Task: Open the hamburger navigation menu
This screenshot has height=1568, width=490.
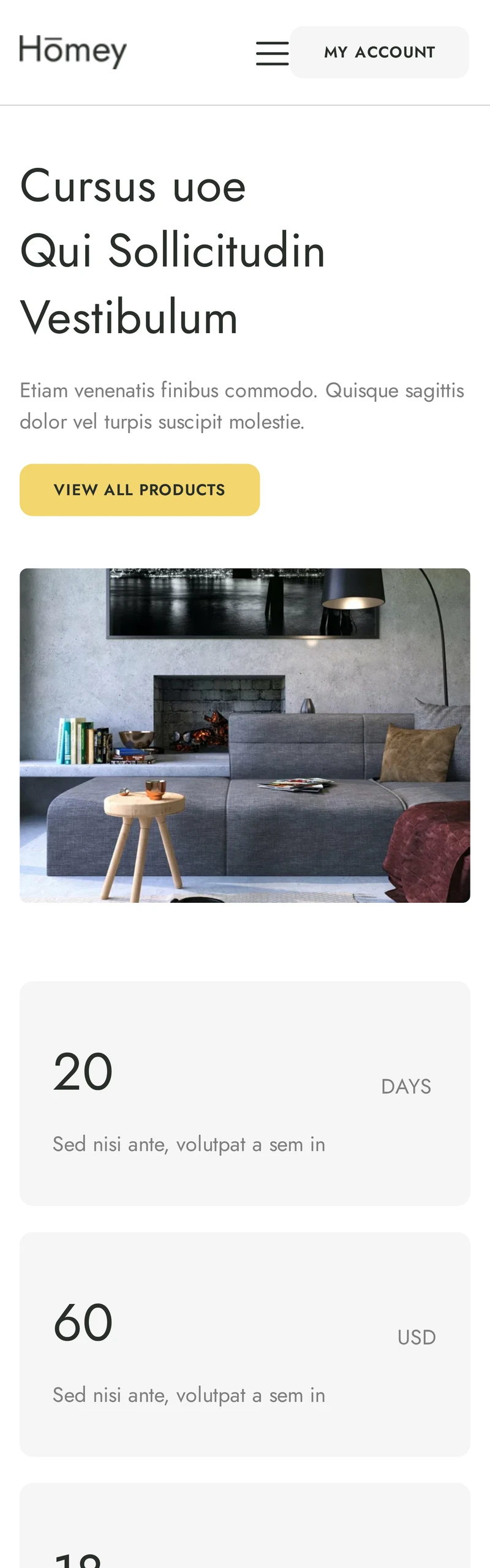Action: (272, 53)
